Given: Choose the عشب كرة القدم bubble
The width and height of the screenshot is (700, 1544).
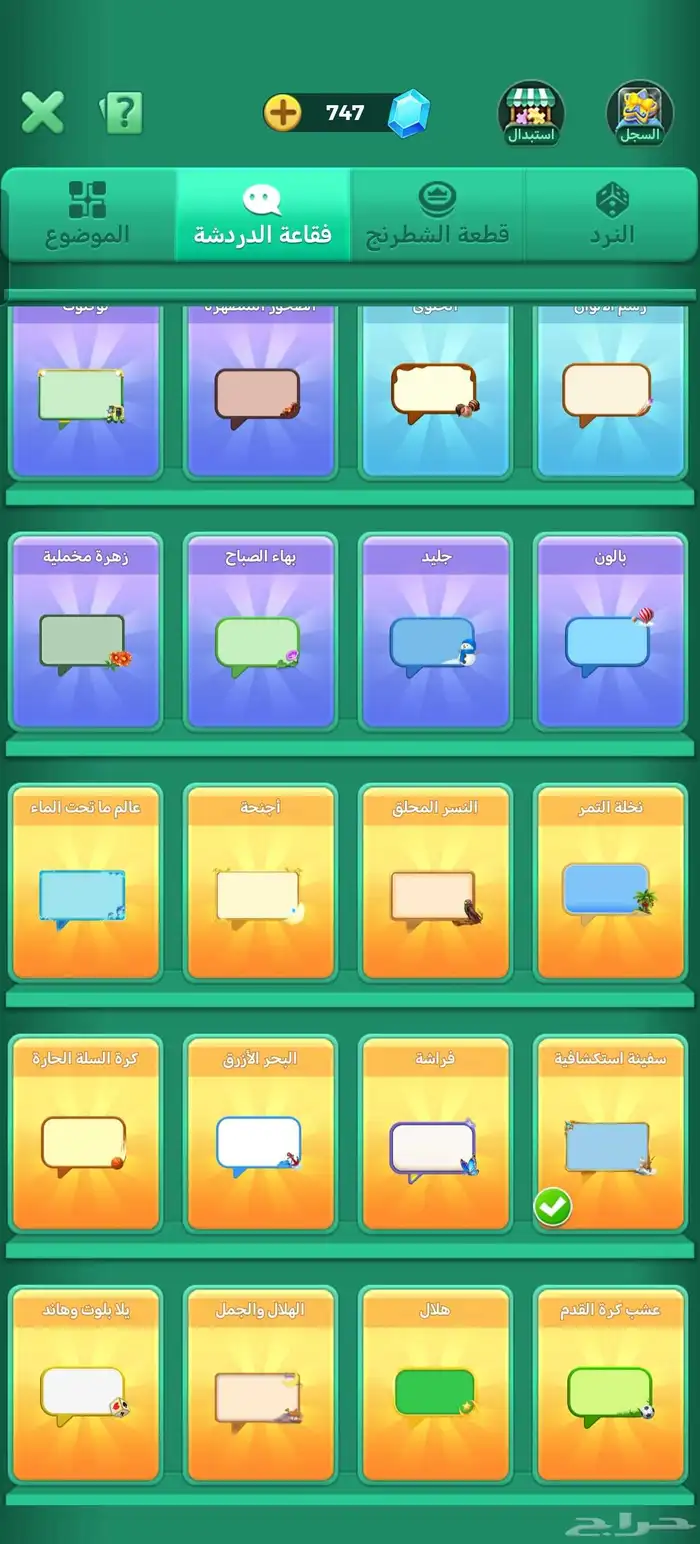Looking at the screenshot, I should click(610, 1385).
